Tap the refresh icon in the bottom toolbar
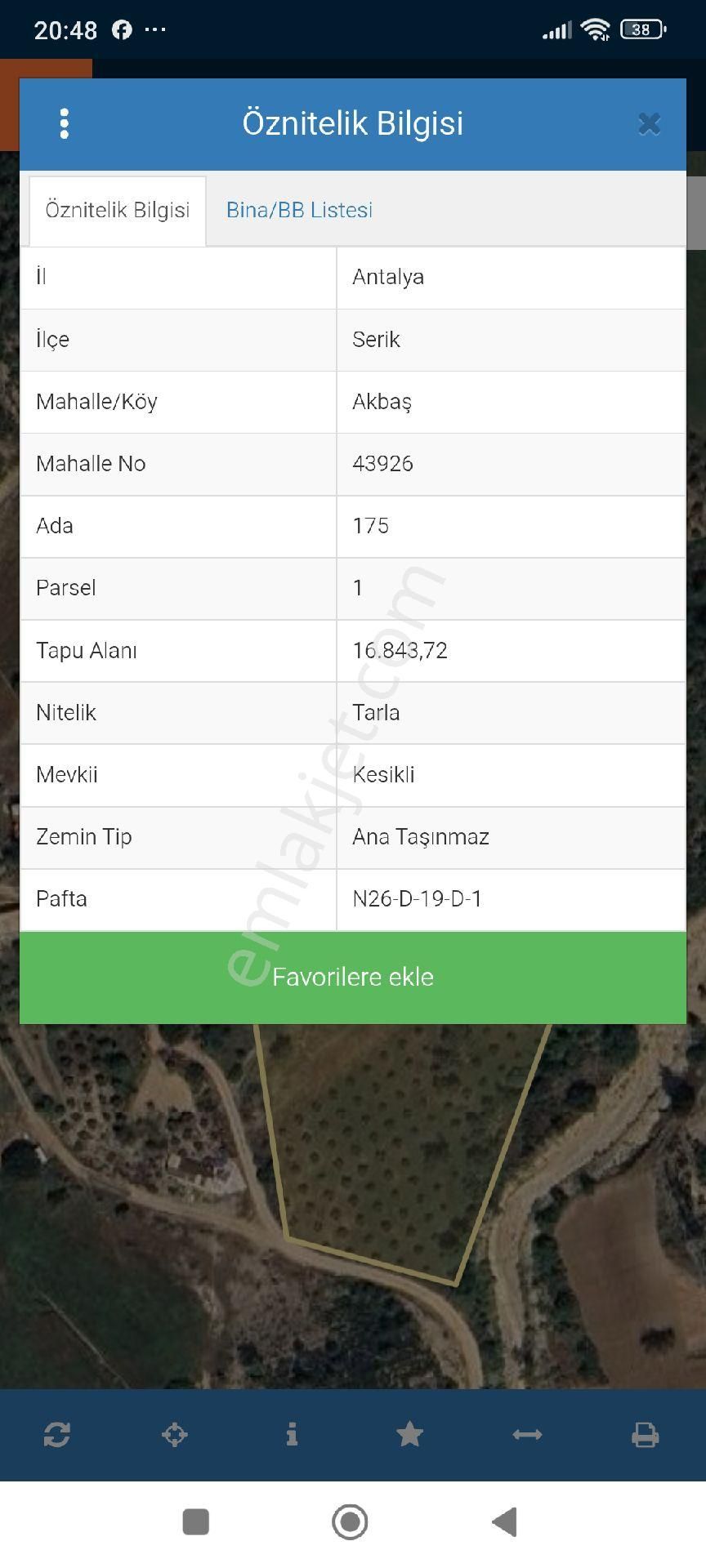The image size is (706, 1568). coord(57,1435)
